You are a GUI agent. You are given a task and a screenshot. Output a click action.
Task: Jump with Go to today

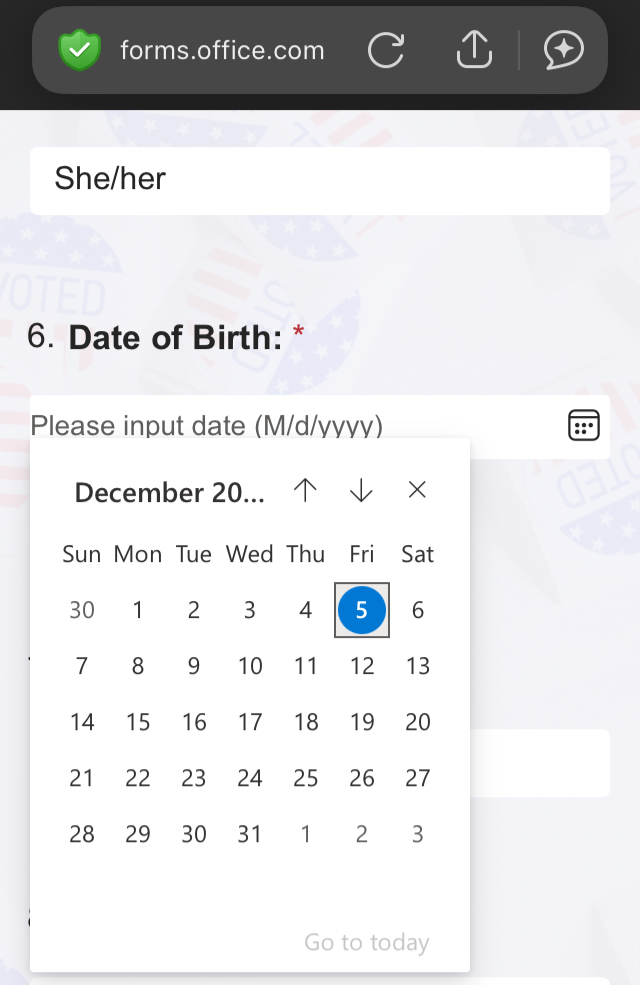click(366, 942)
